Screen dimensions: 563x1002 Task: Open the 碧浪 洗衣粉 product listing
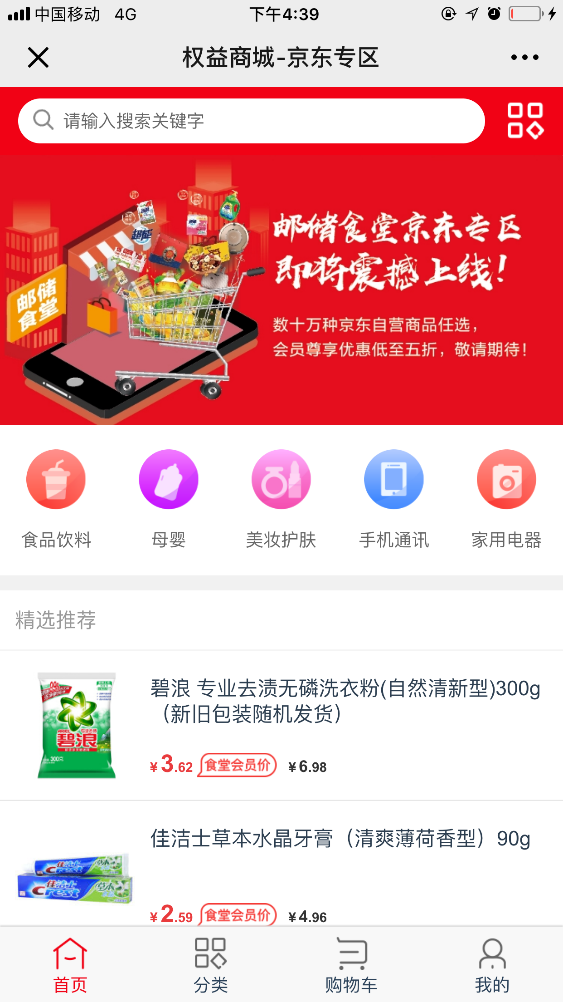(281, 725)
